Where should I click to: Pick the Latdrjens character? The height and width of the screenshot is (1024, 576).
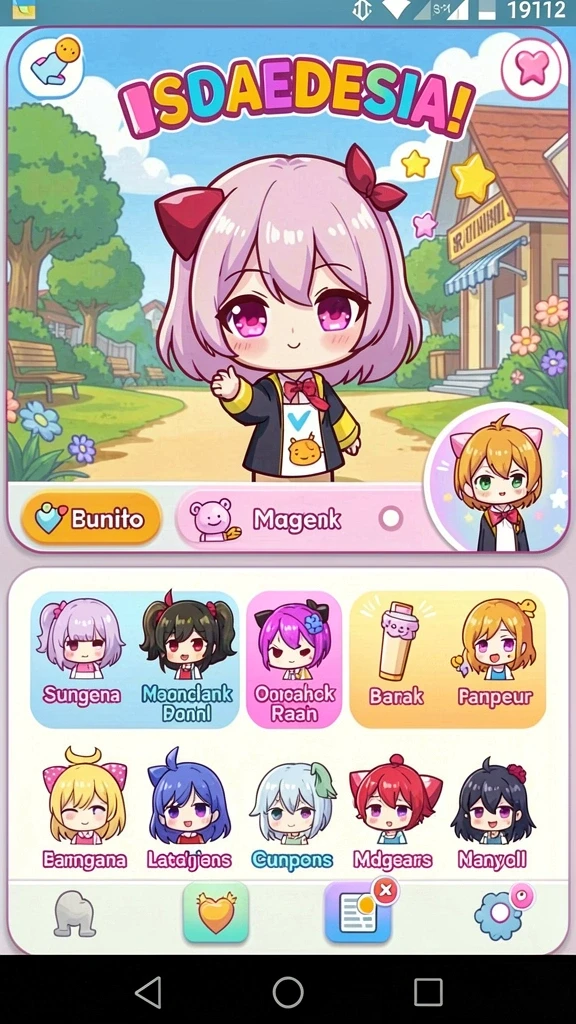tap(189, 810)
